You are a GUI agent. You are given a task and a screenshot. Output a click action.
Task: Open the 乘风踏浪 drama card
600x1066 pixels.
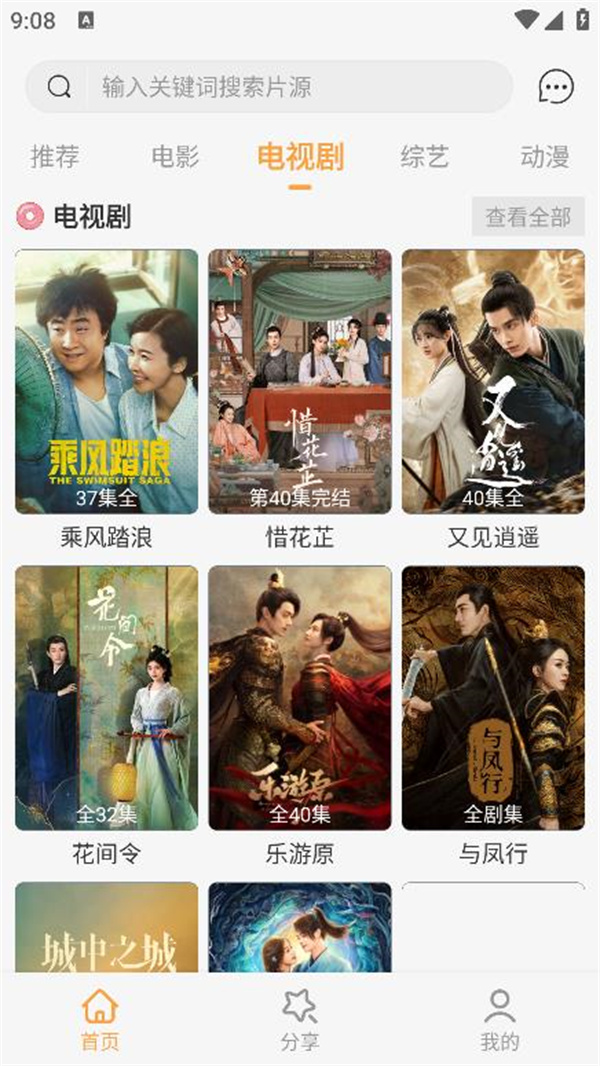point(106,382)
